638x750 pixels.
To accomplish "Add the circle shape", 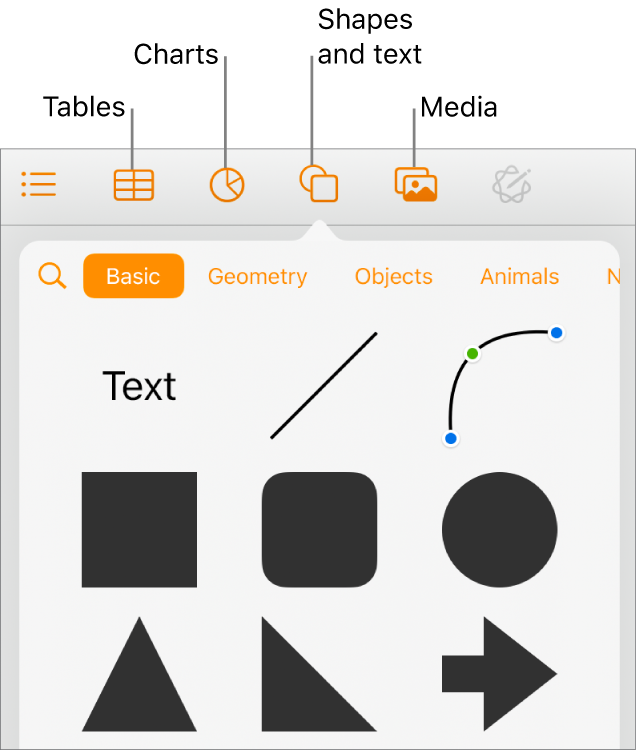I will point(499,529).
